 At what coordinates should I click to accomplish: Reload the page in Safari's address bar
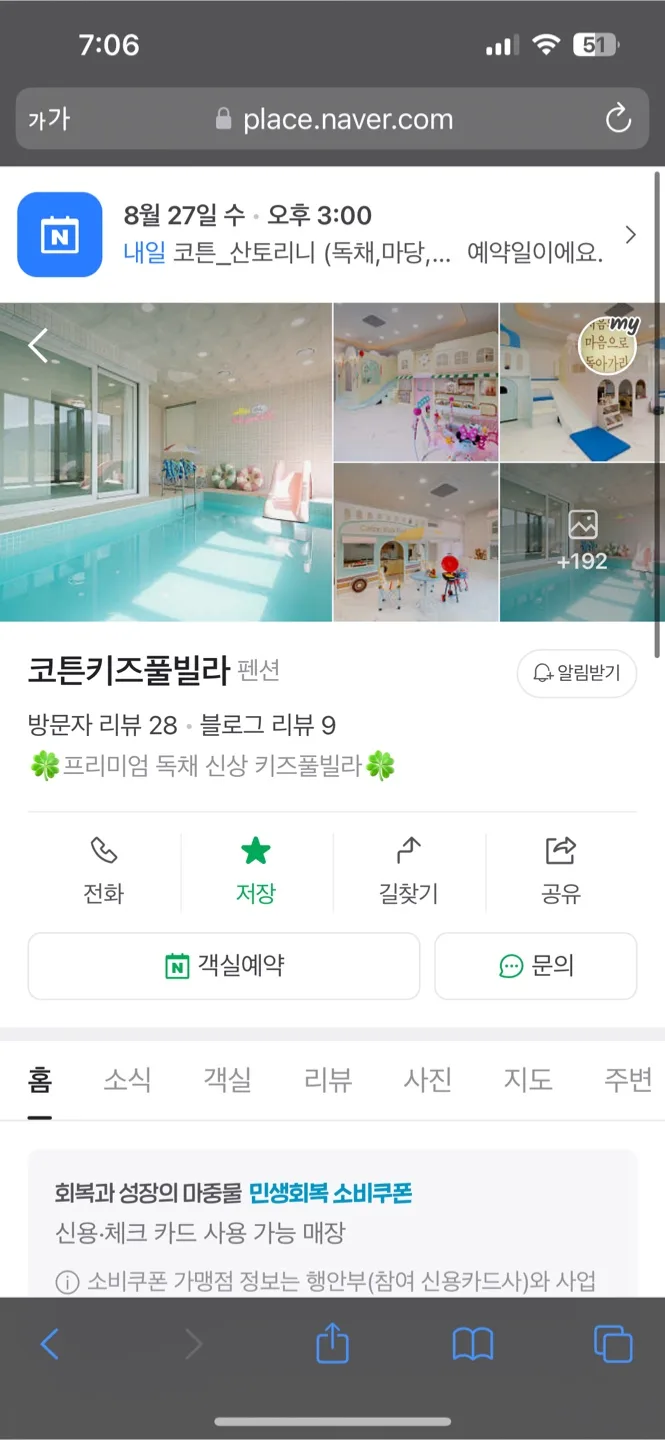(x=618, y=120)
